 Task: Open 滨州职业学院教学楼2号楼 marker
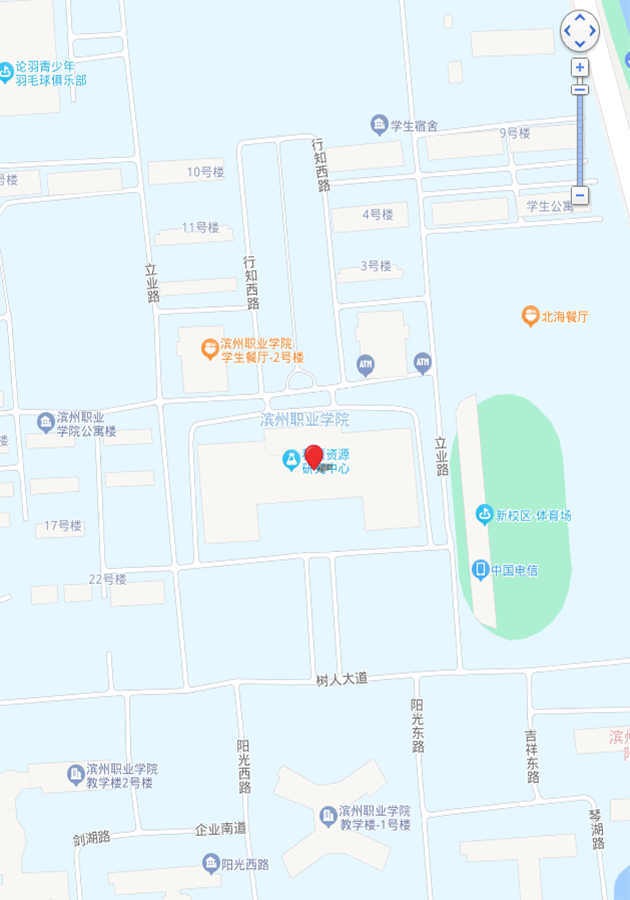point(75,774)
